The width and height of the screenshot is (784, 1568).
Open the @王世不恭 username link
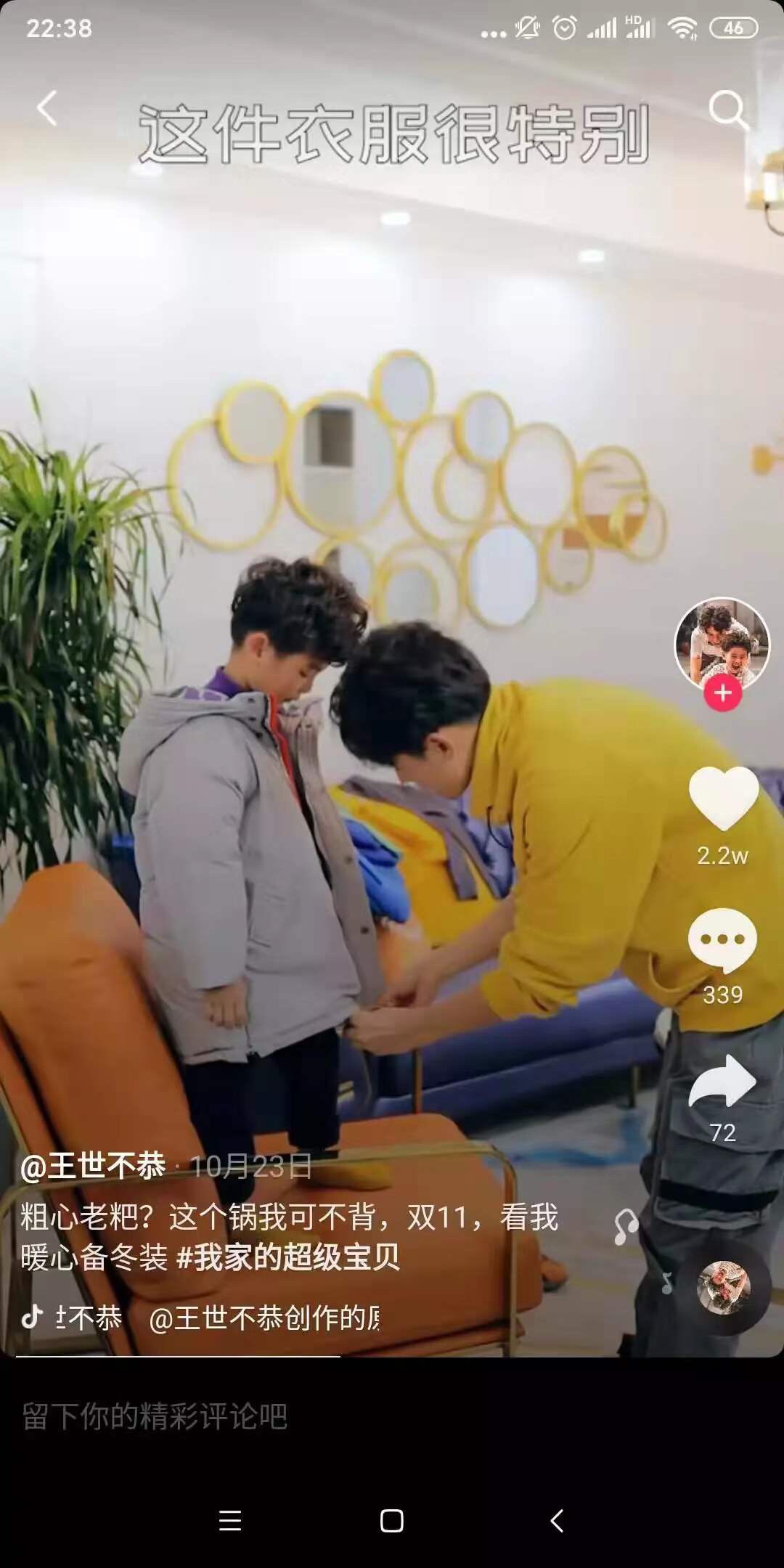(93, 1166)
